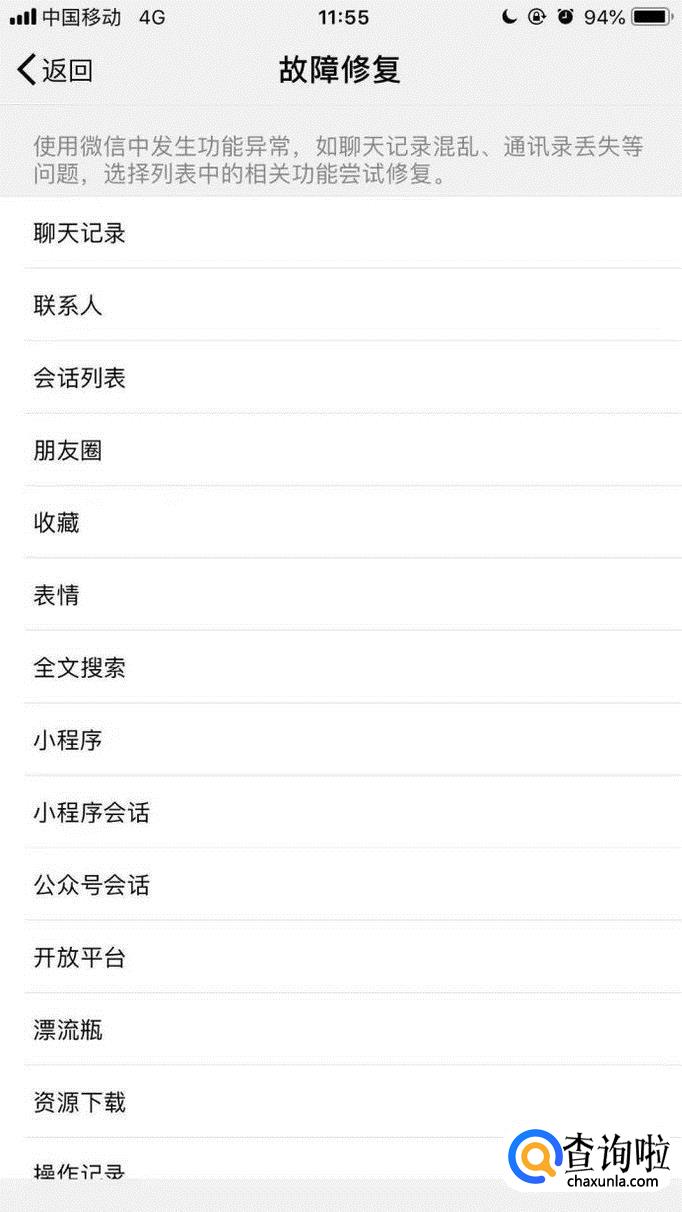Open 会话列表 repair

click(341, 378)
